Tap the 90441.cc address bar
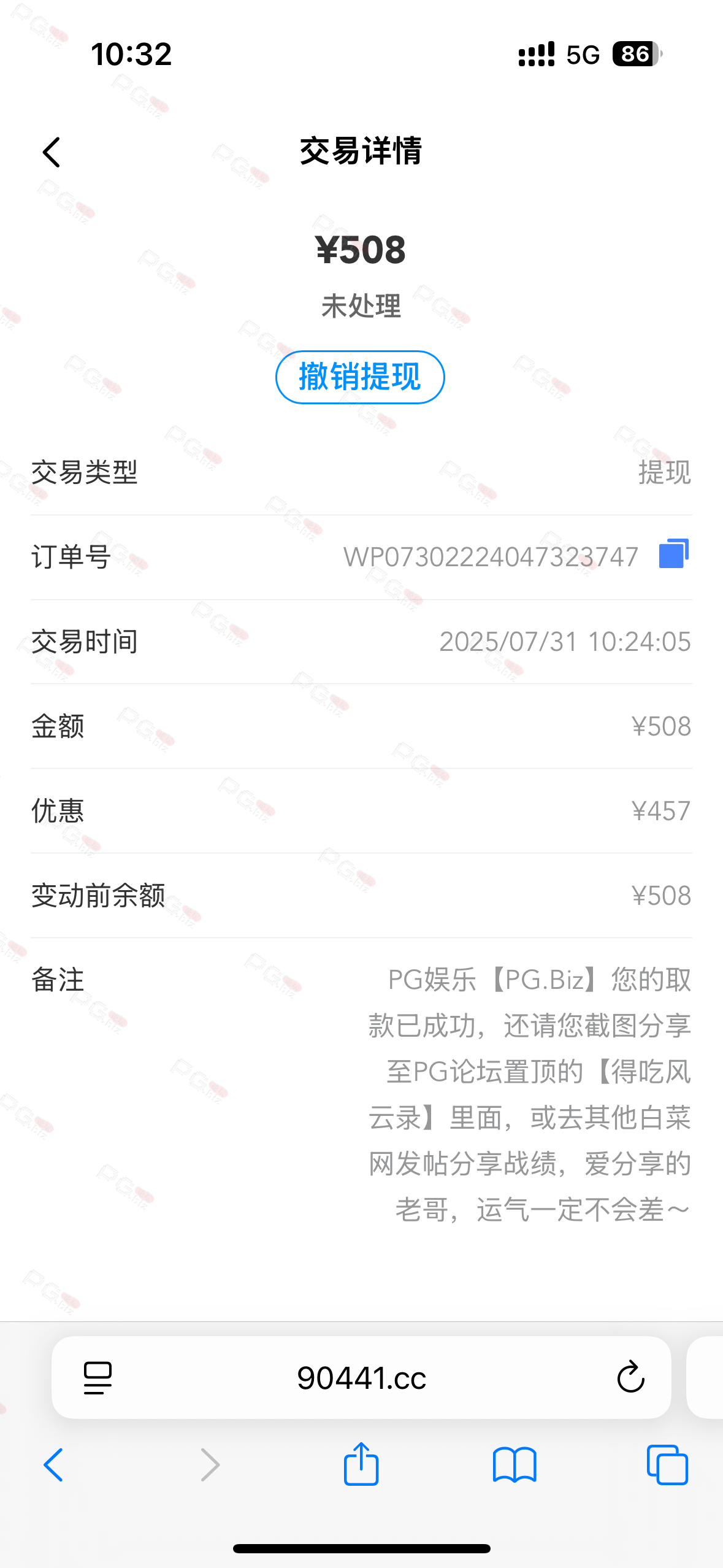 (x=361, y=1377)
